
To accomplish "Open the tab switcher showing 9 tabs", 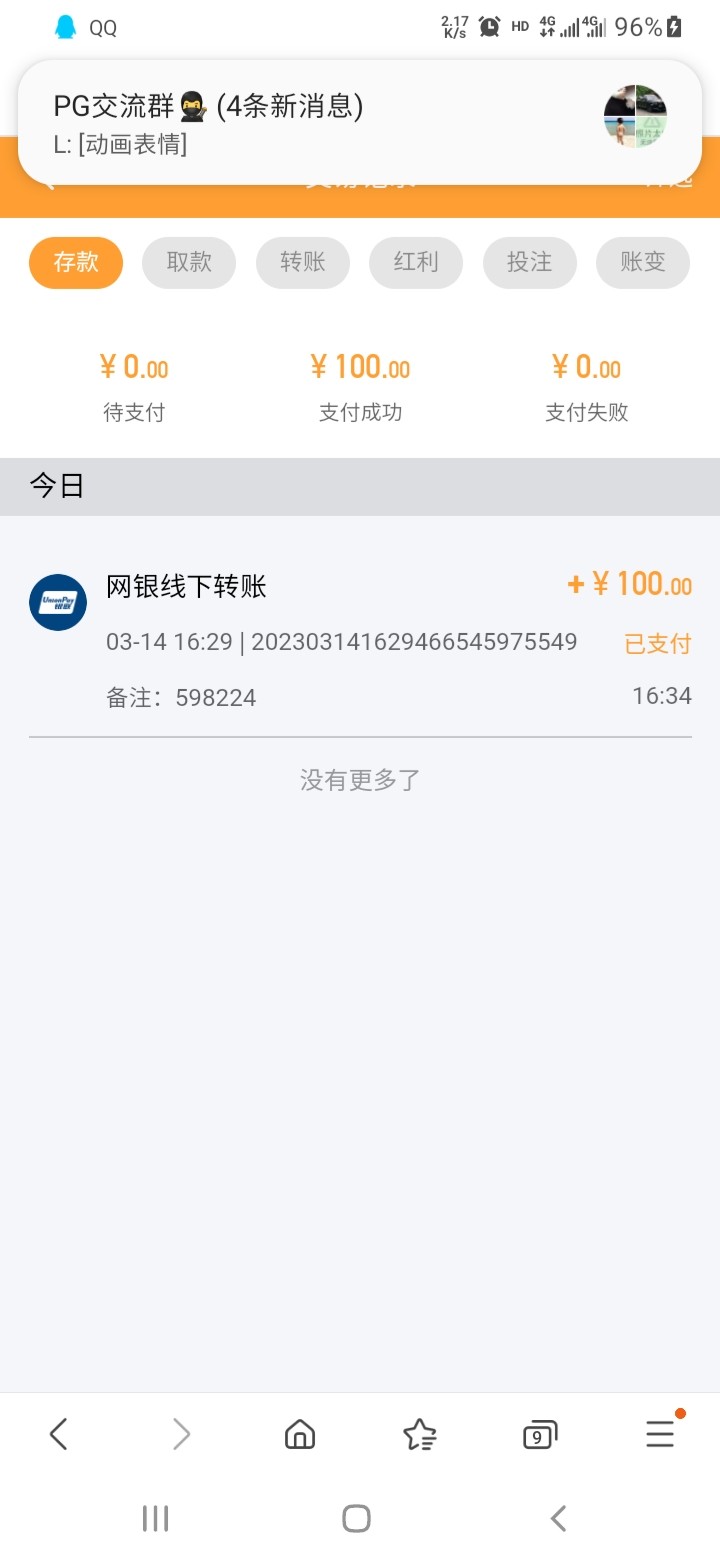I will tap(539, 1434).
